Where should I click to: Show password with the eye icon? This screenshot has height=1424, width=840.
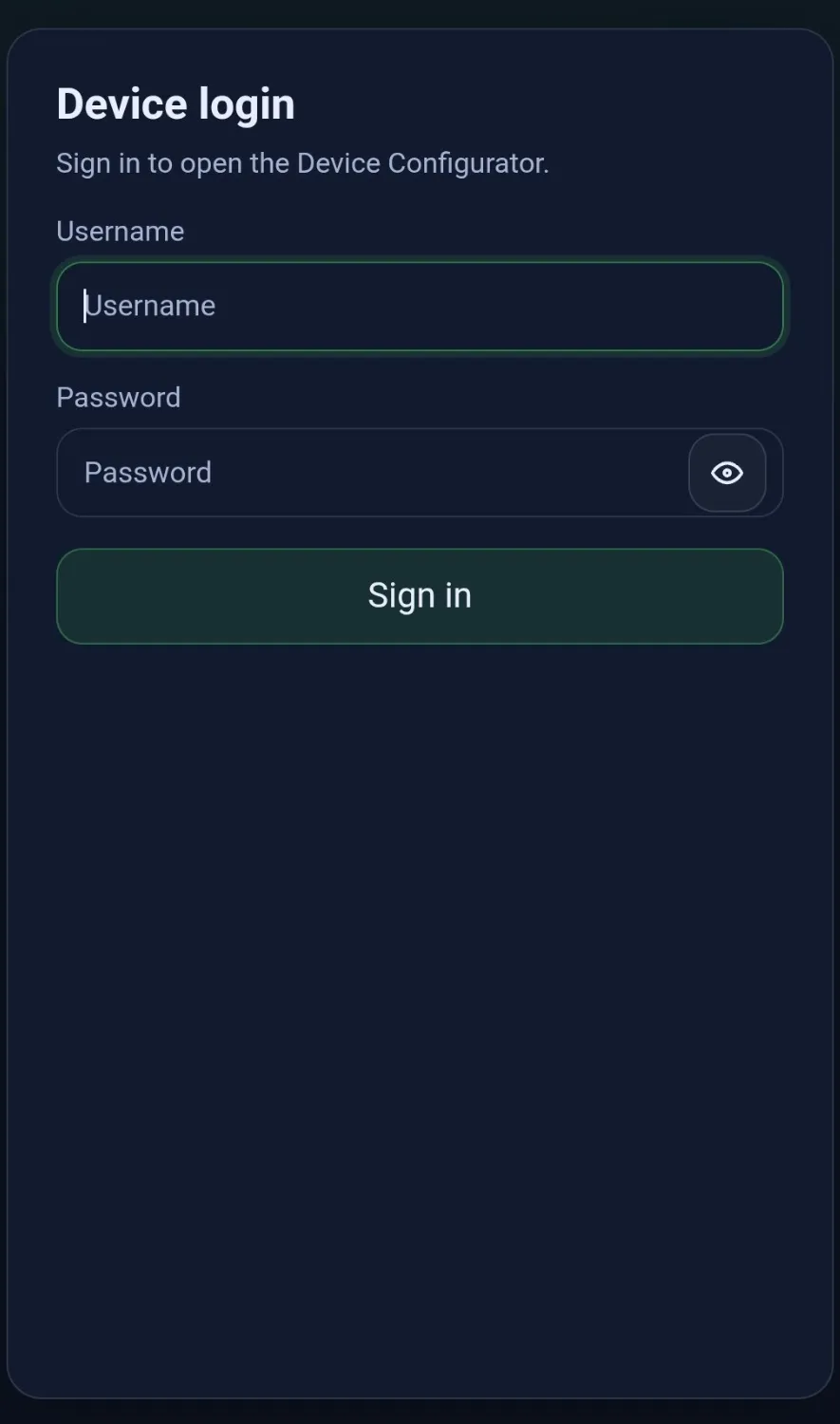tap(727, 473)
